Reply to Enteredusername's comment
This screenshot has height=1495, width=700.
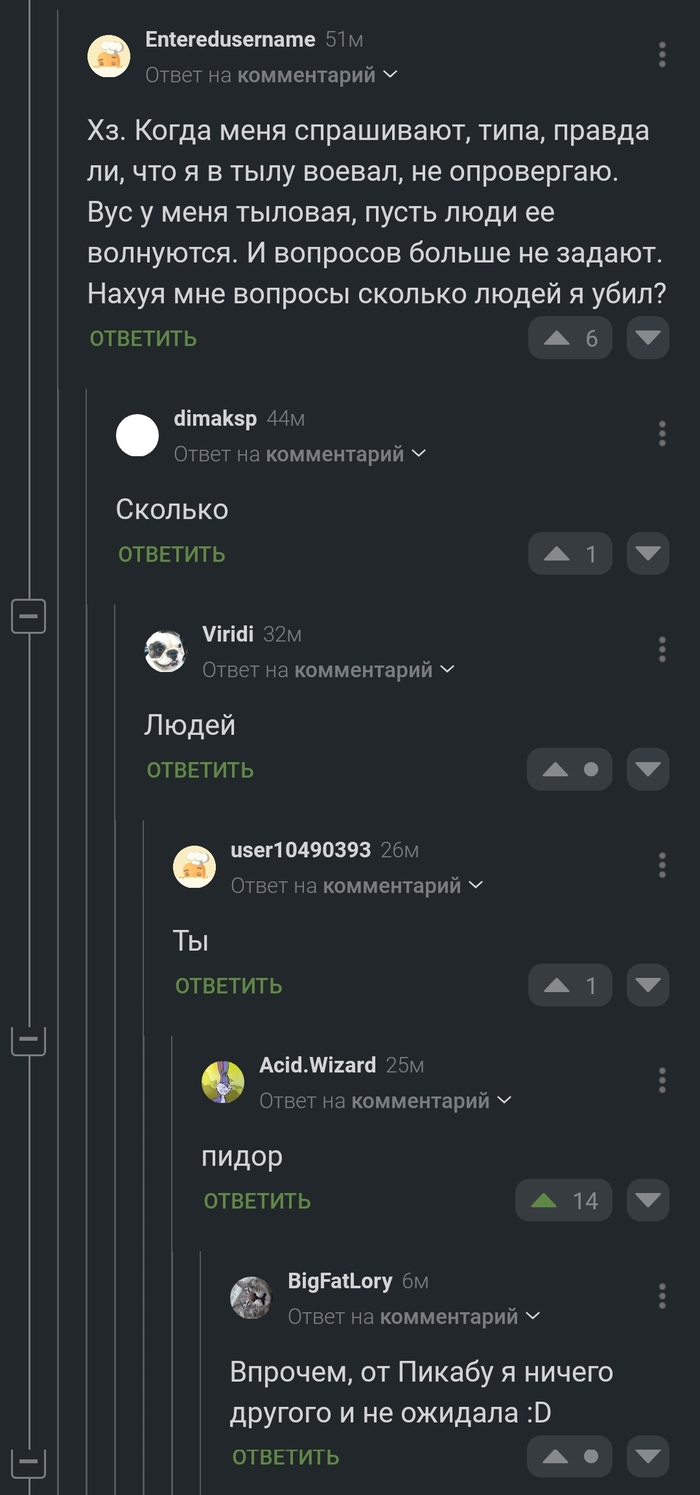pos(143,338)
